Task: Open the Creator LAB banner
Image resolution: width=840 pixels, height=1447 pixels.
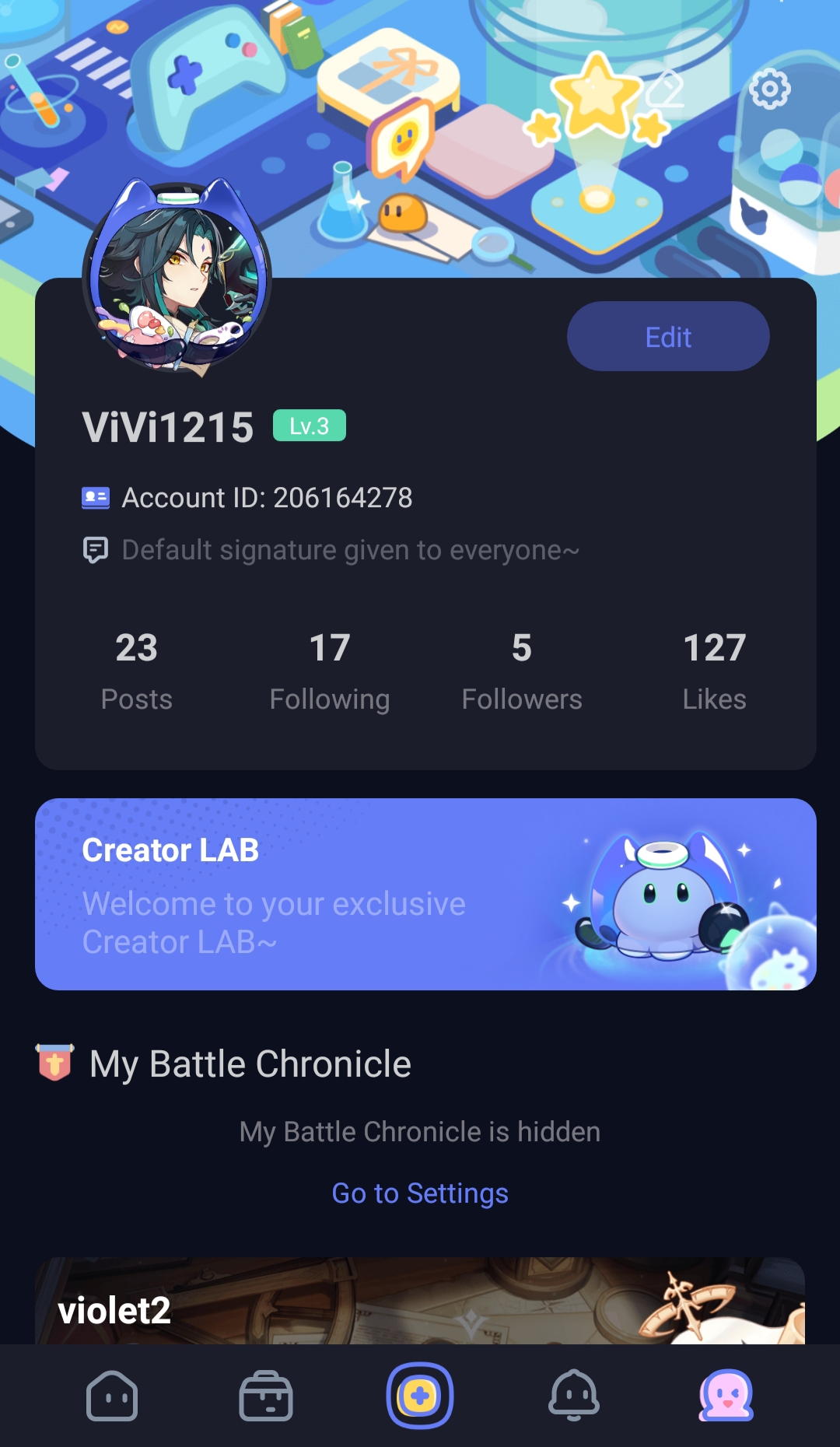Action: tap(425, 894)
